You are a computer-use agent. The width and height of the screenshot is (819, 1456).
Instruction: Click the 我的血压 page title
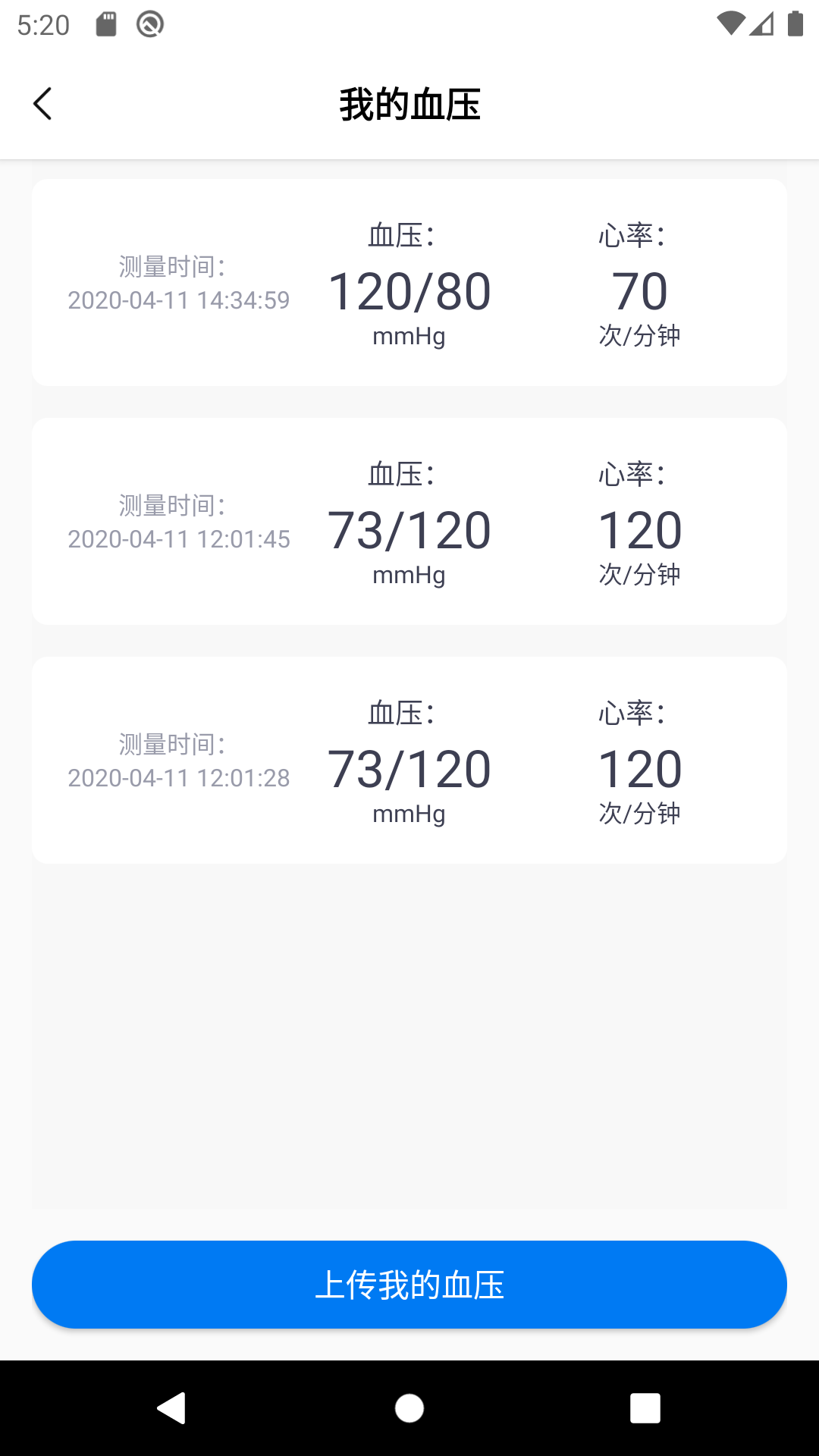point(409,105)
